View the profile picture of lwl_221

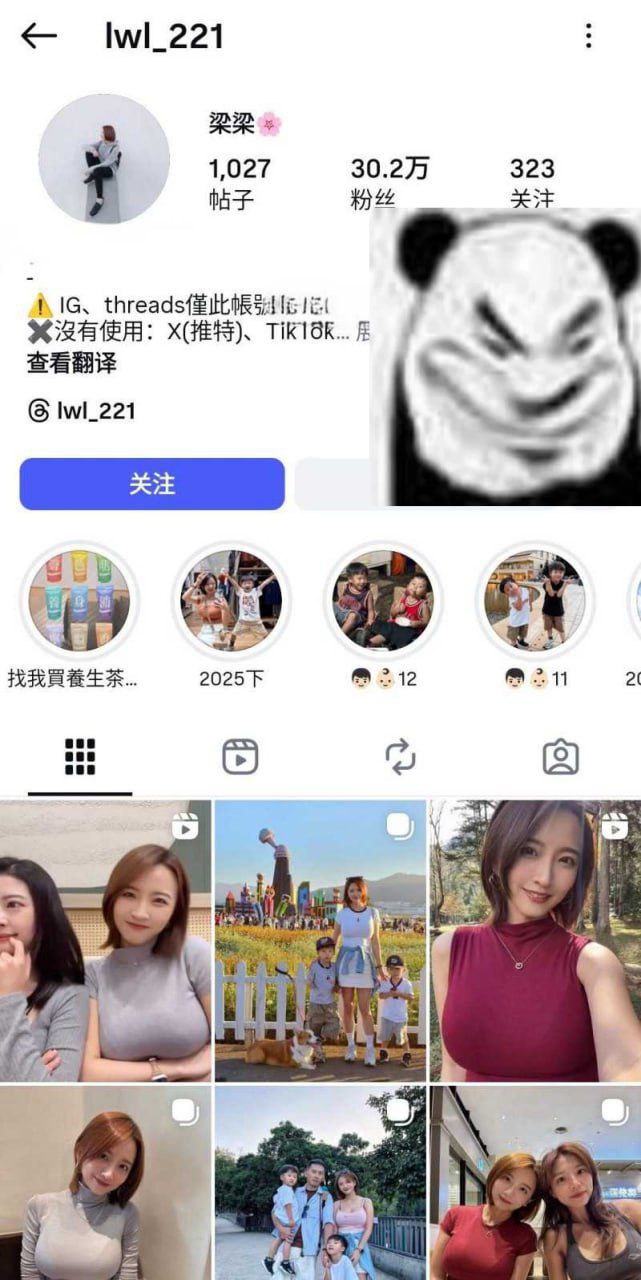tap(104, 159)
